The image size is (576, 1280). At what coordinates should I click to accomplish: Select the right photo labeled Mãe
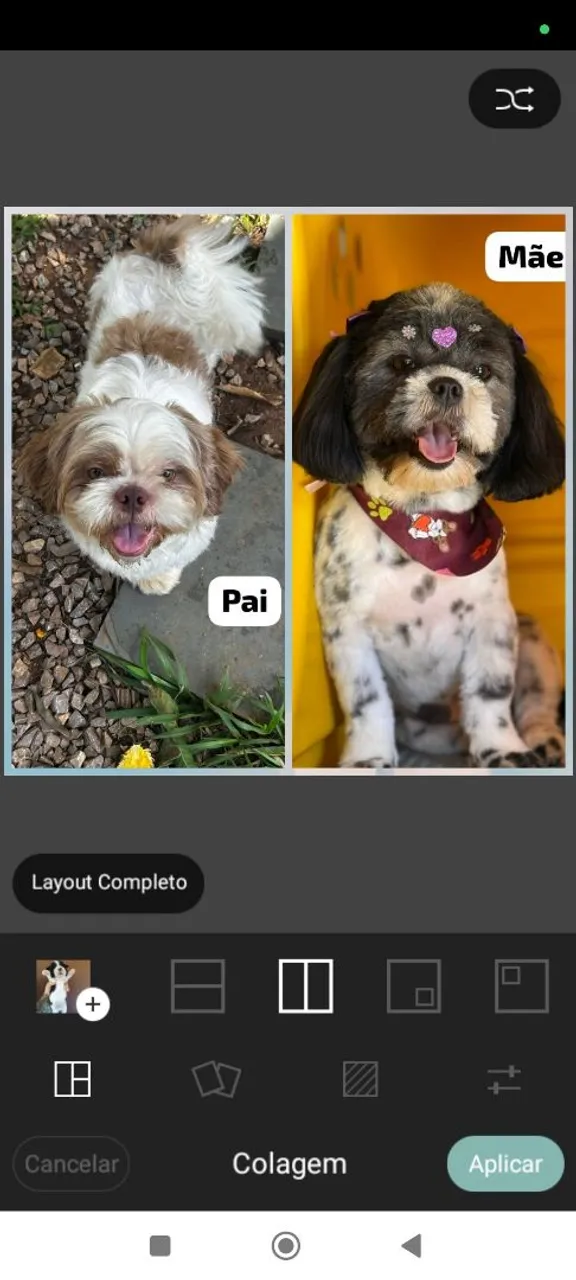coord(429,491)
